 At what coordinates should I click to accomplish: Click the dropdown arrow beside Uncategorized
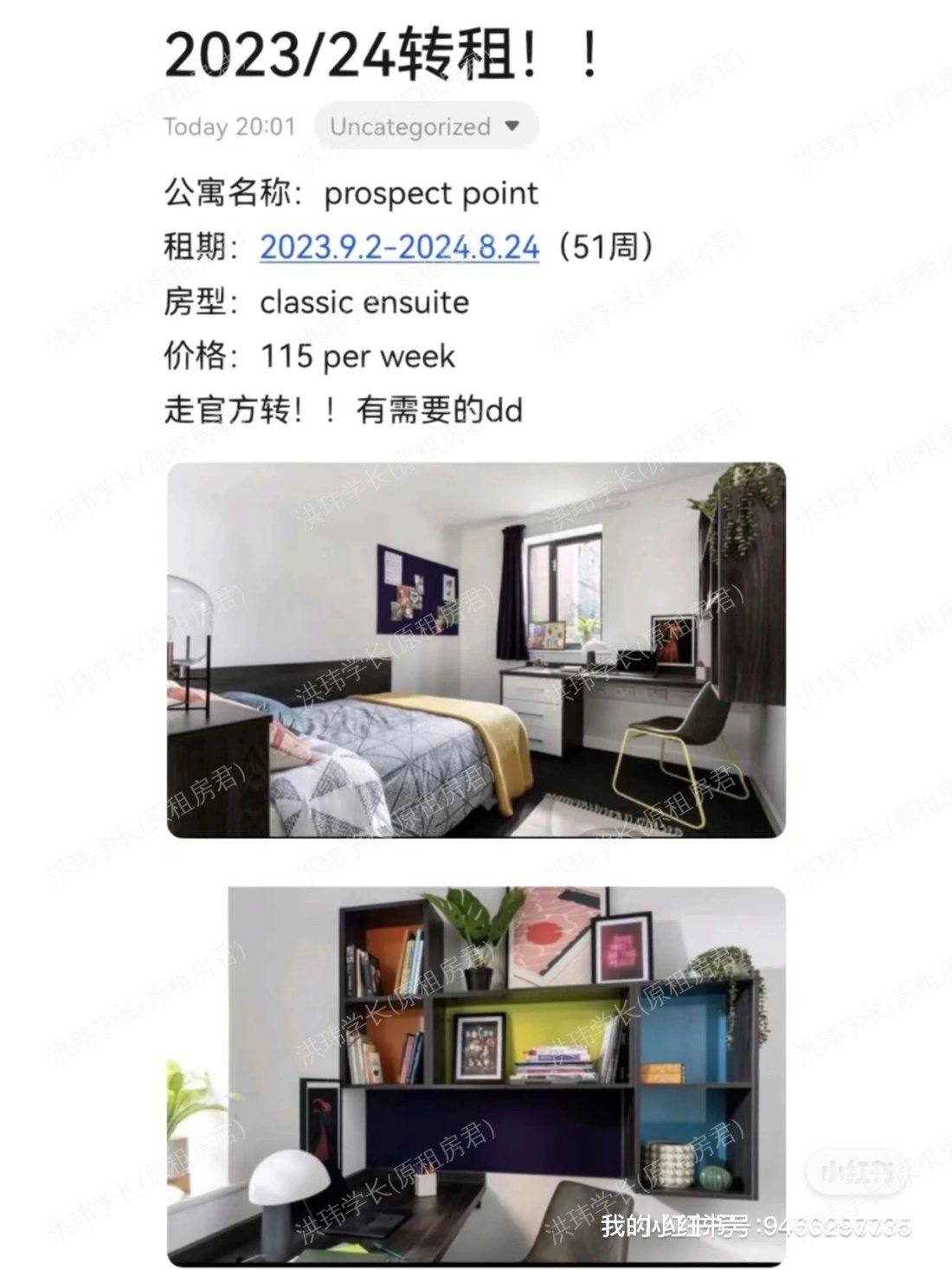point(512,126)
